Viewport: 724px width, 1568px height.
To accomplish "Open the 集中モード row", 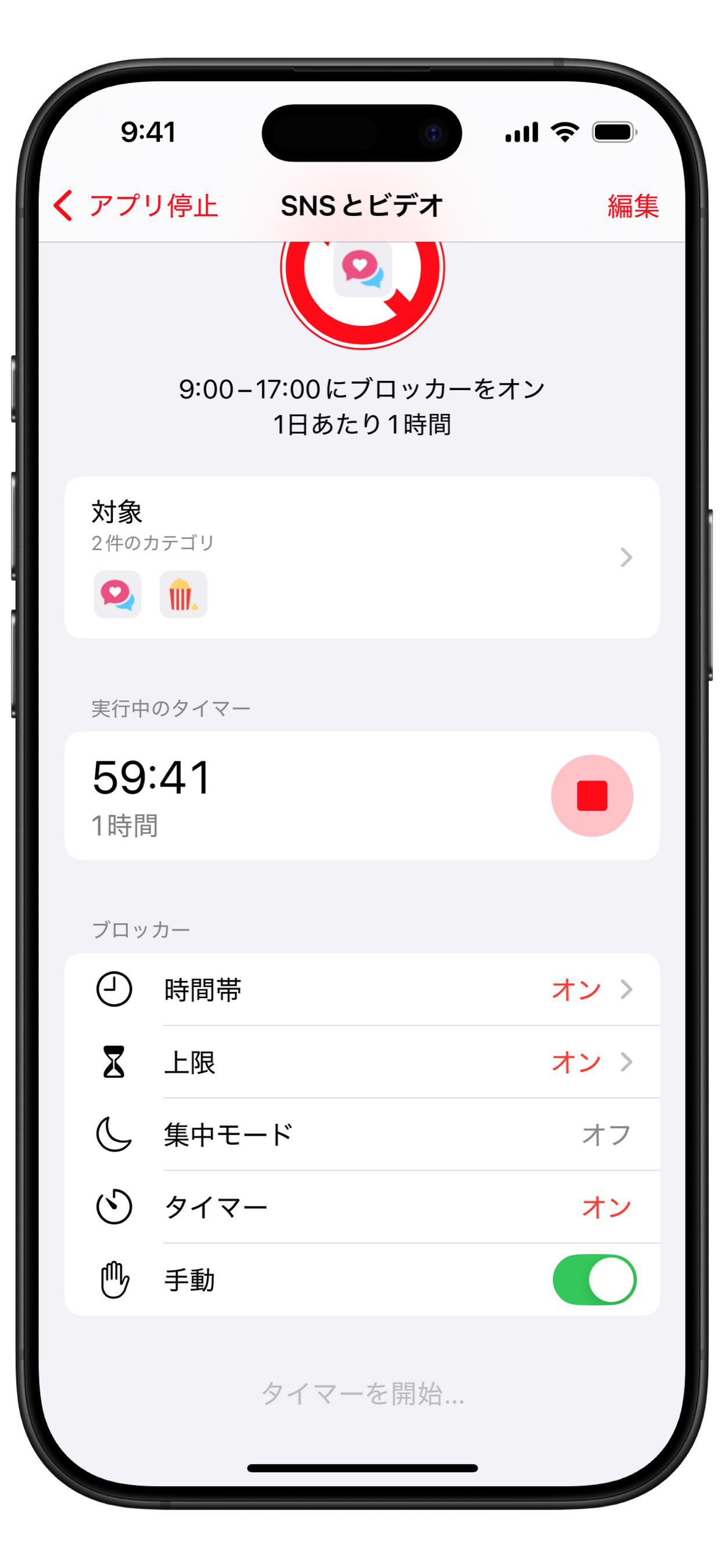I will pyautogui.click(x=361, y=1135).
